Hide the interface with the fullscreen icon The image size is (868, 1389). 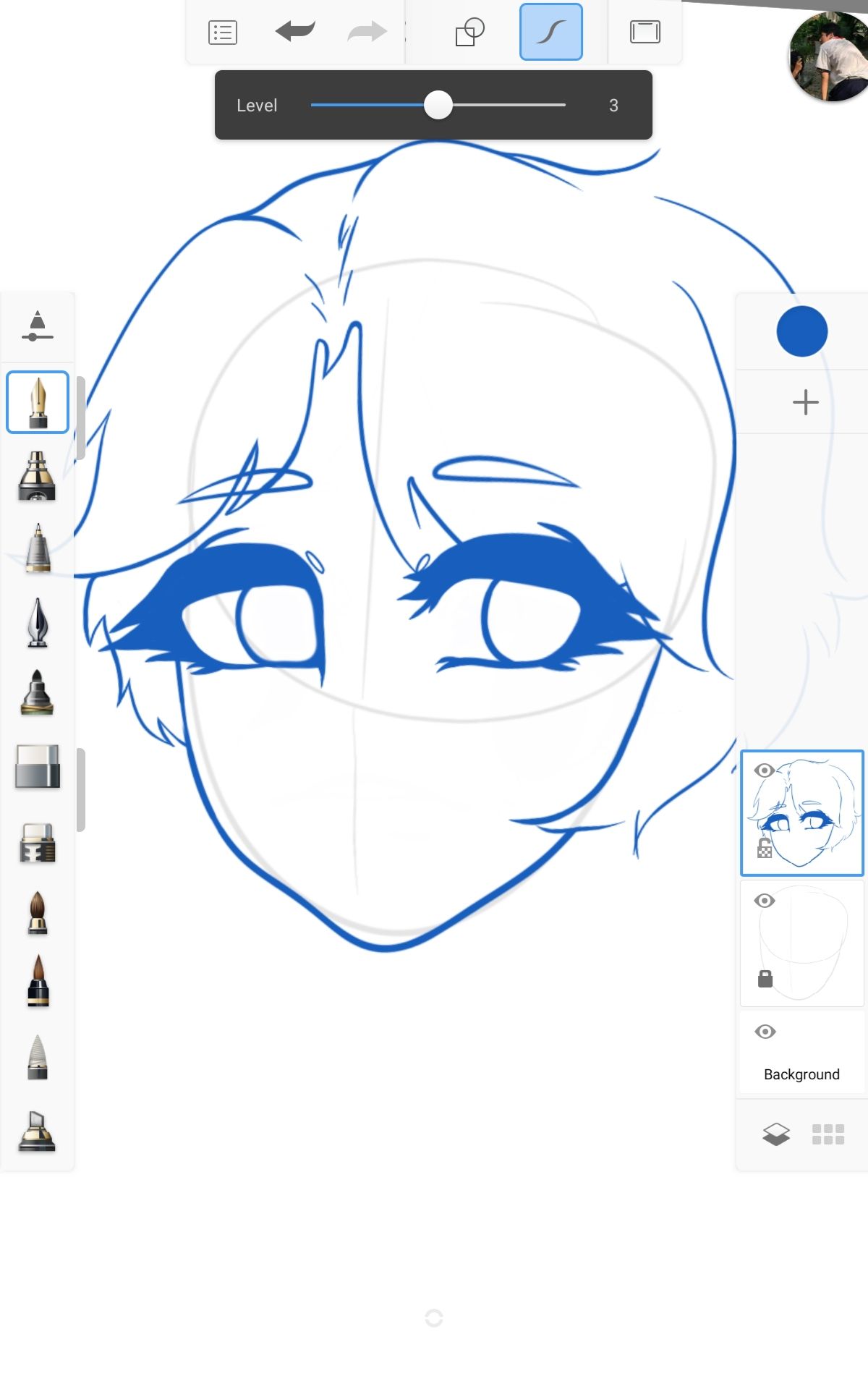(x=645, y=32)
